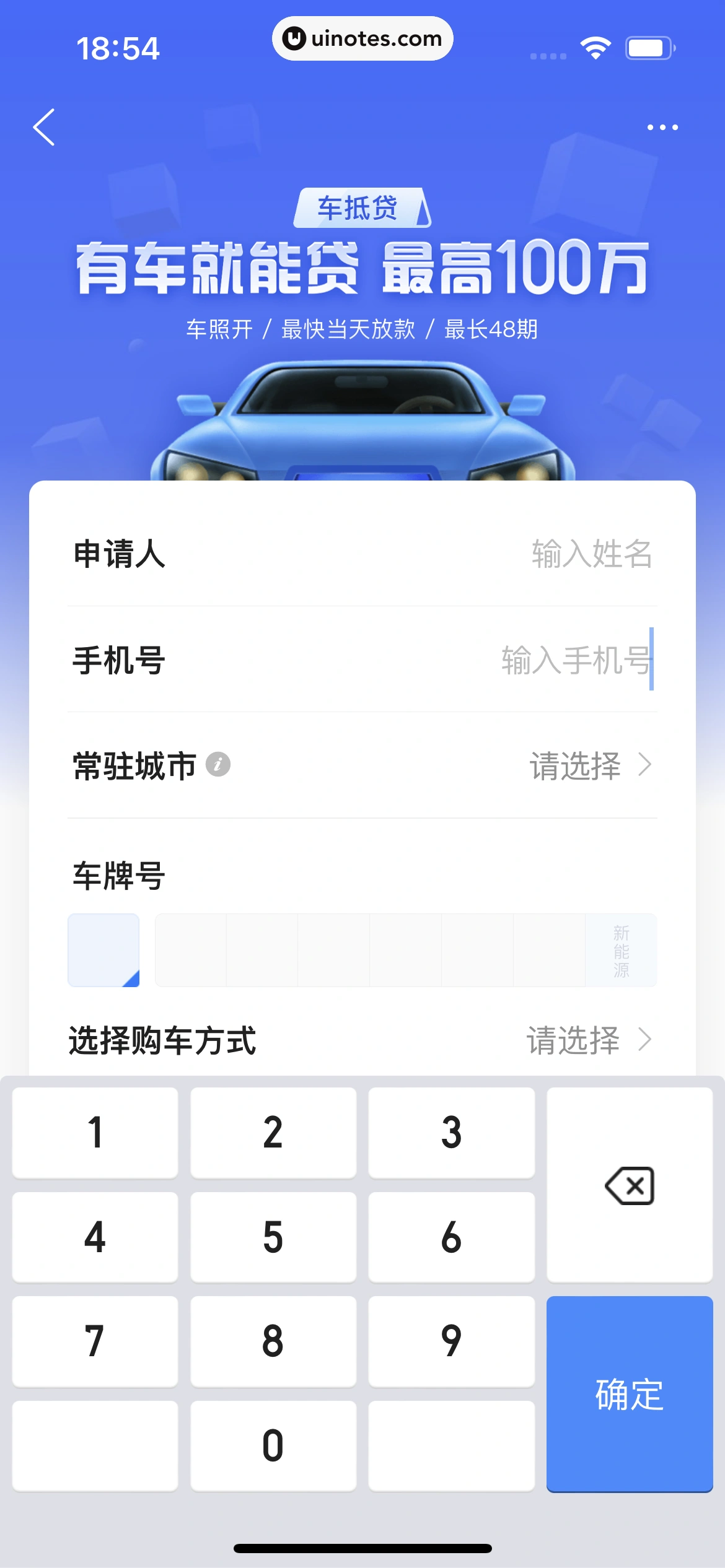Enter digit 9 on the keypad

451,1341
